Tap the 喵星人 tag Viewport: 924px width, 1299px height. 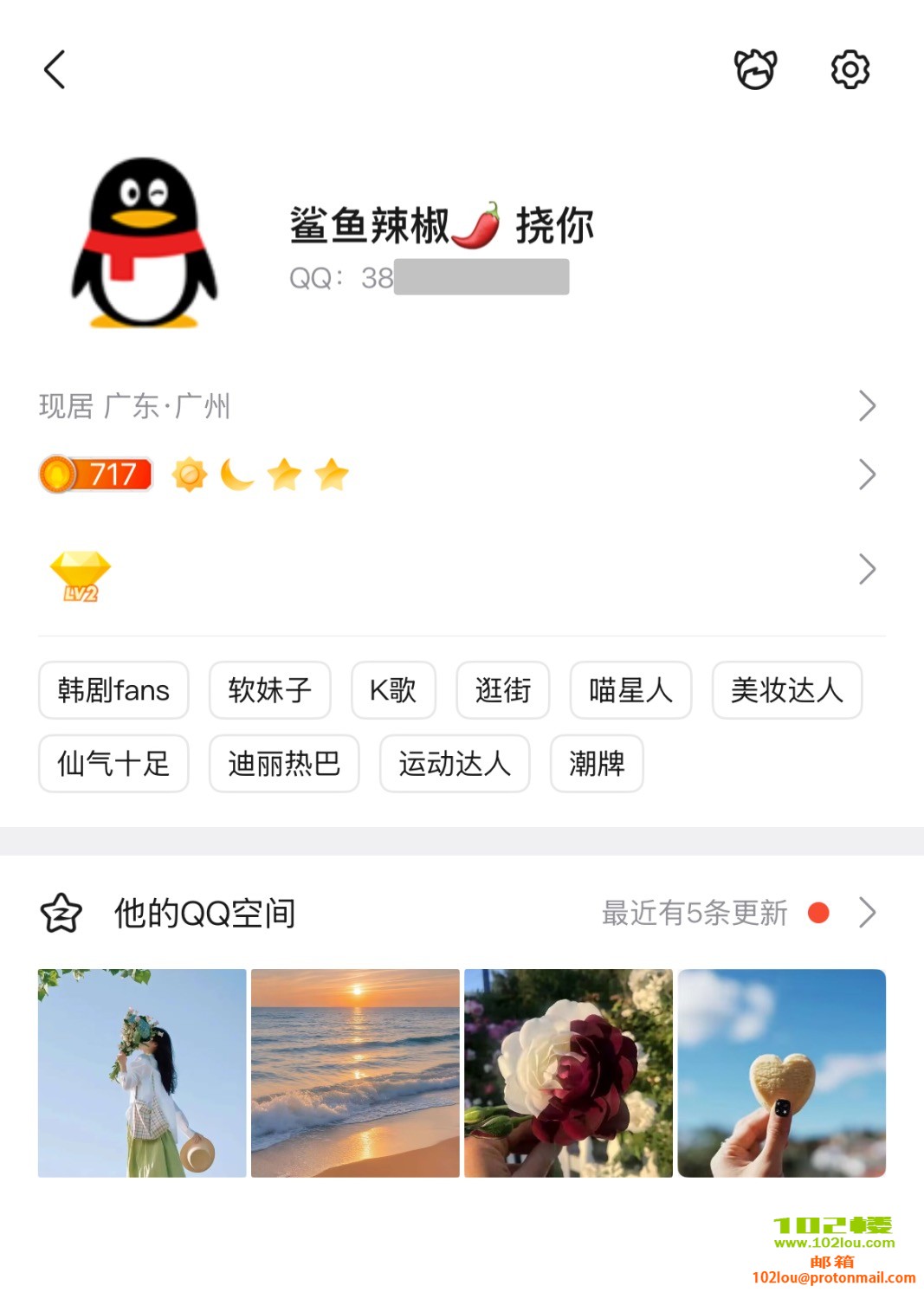pos(630,690)
